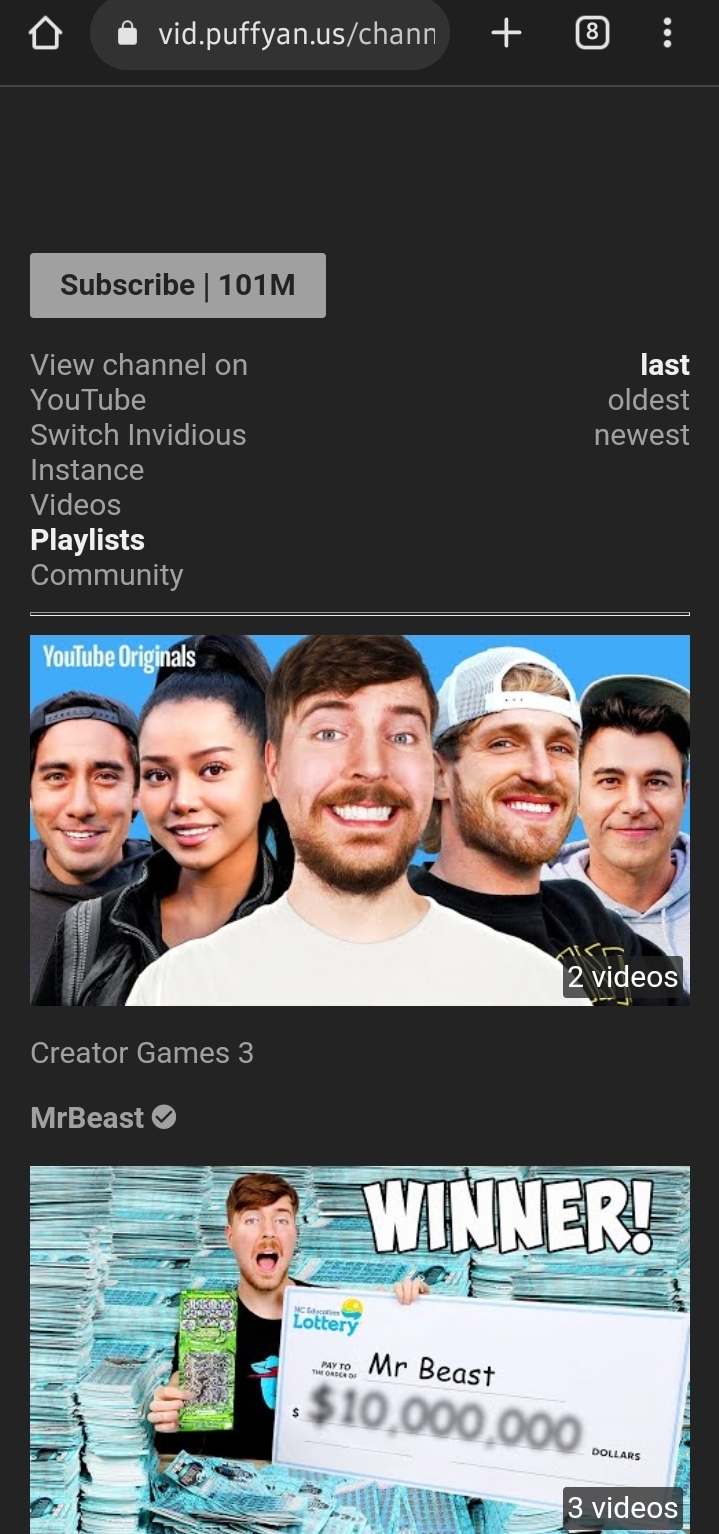The image size is (719, 1534).
Task: Switch to the Videos section
Action: point(75,505)
